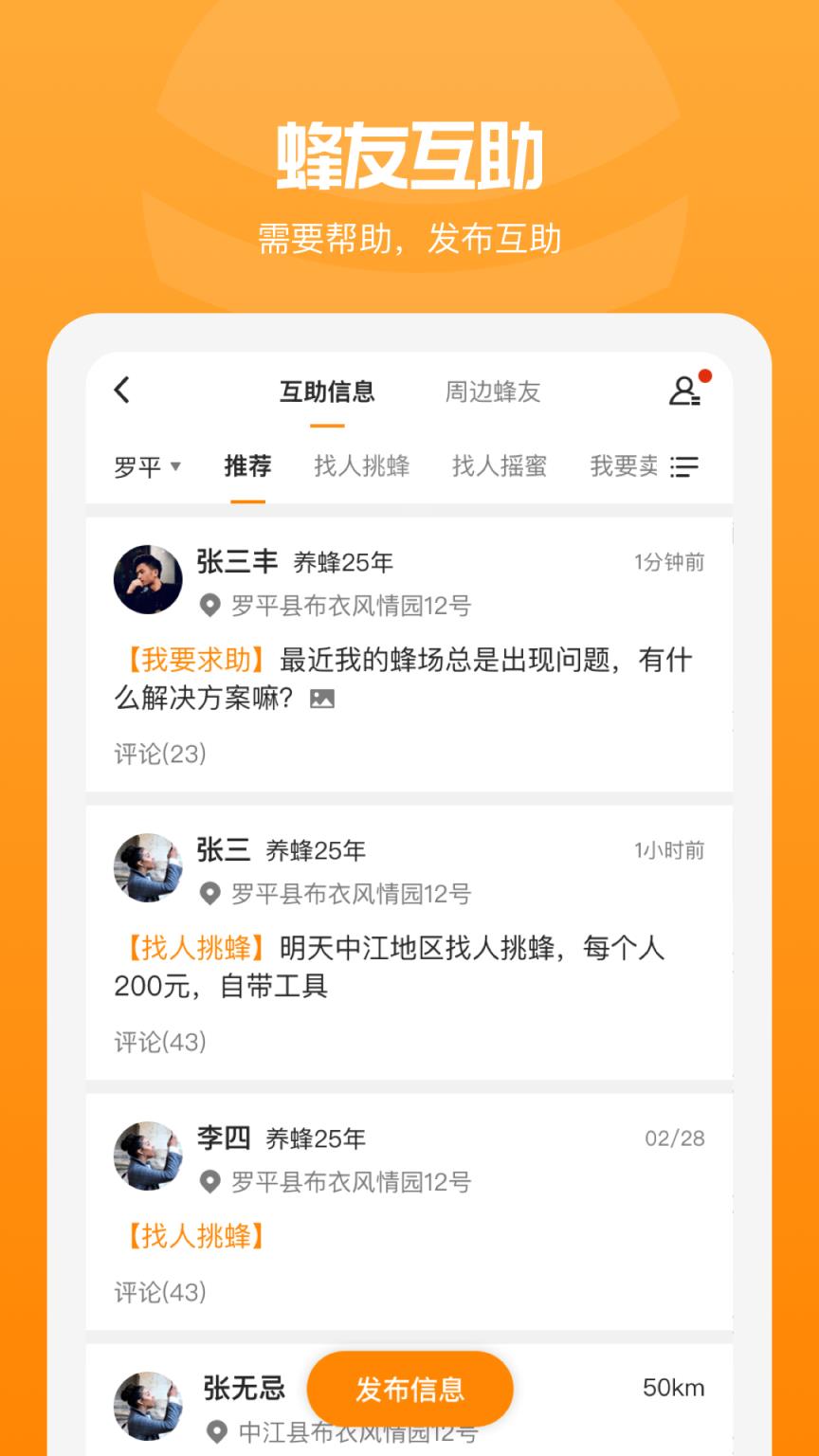Switch to the 找人挑蜂 filter tab

[x=361, y=466]
